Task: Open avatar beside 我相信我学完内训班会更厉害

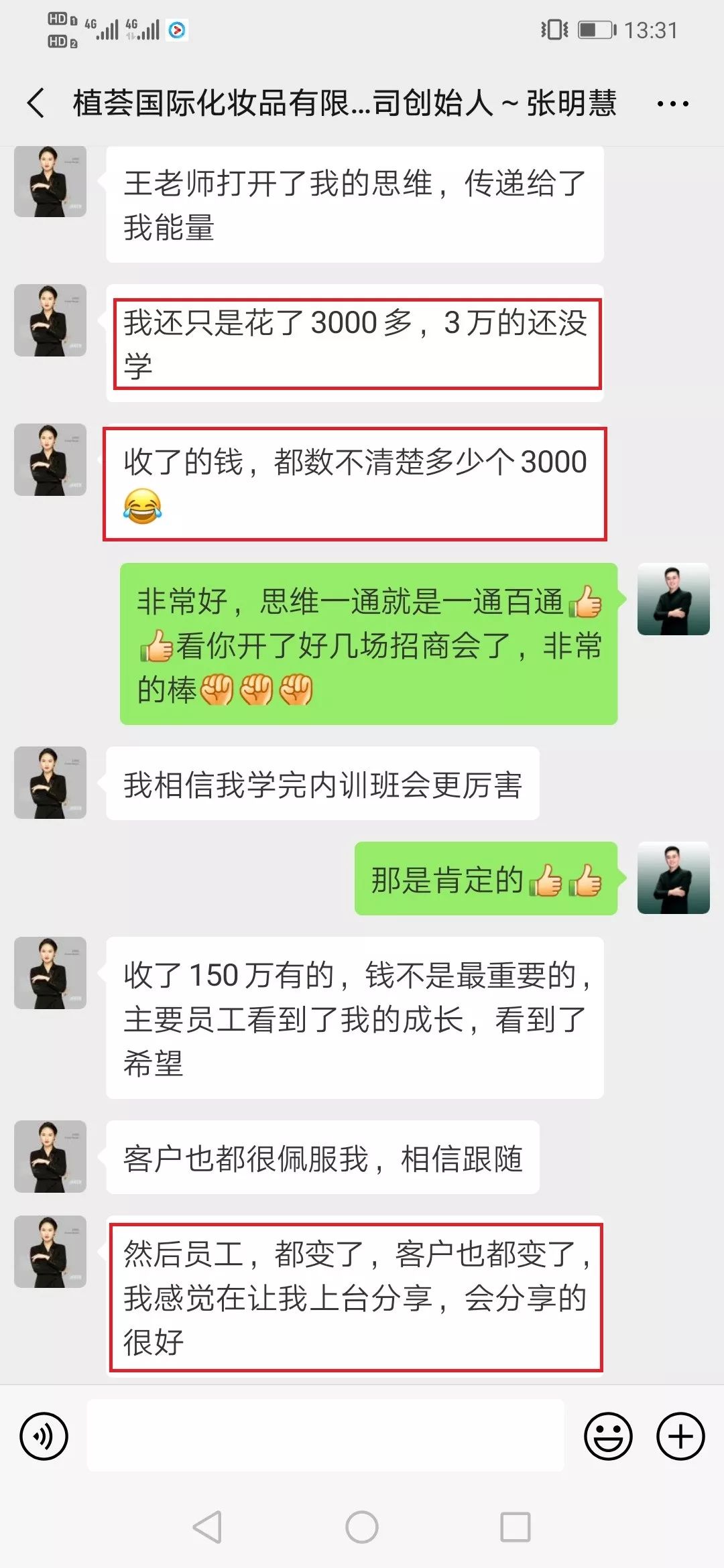Action: click(50, 783)
